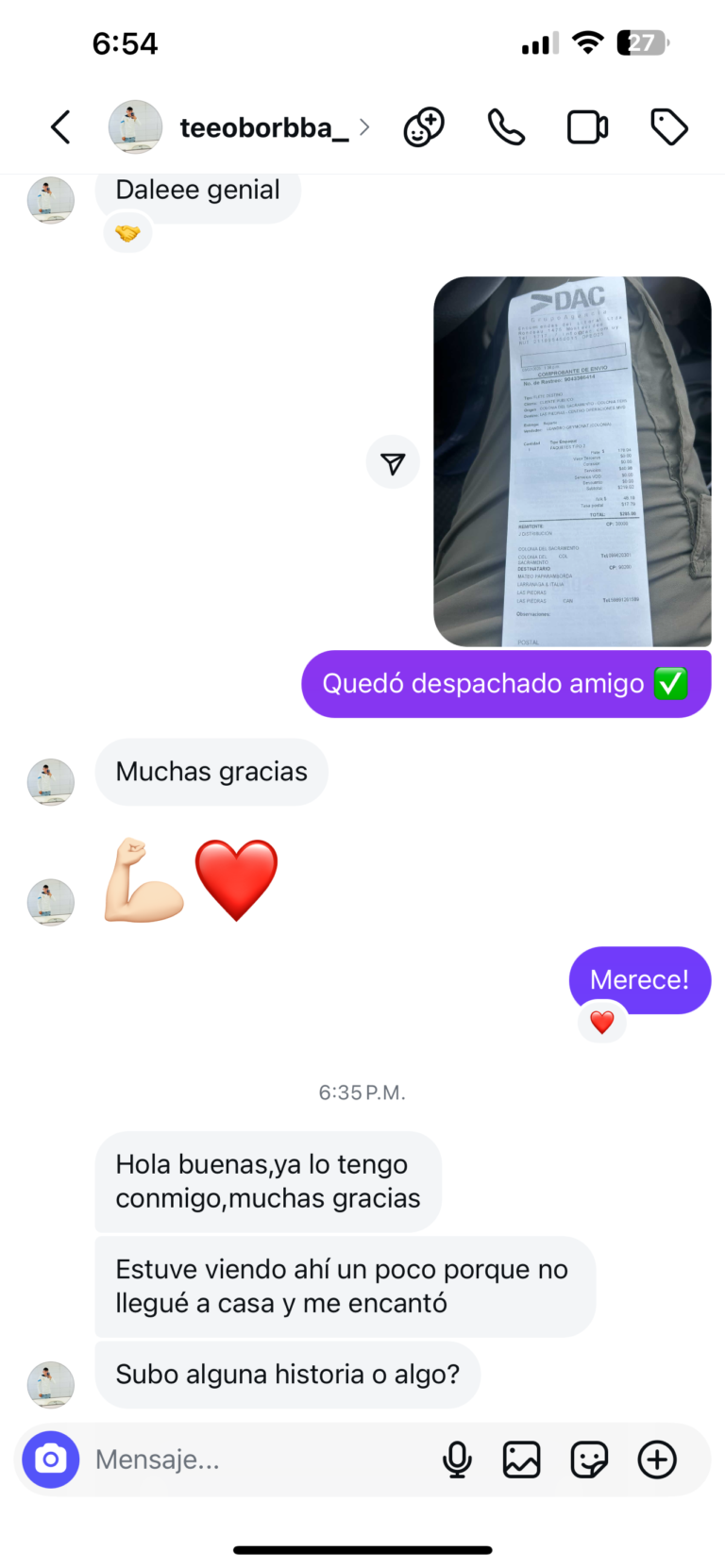Record a voice message
The height and width of the screenshot is (1568, 725).
[457, 1460]
